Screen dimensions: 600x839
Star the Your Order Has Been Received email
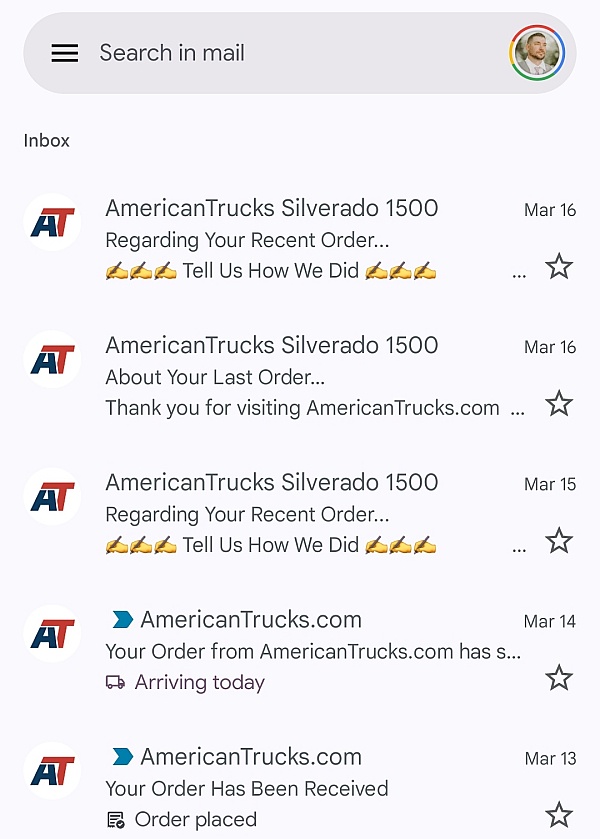coord(558,814)
